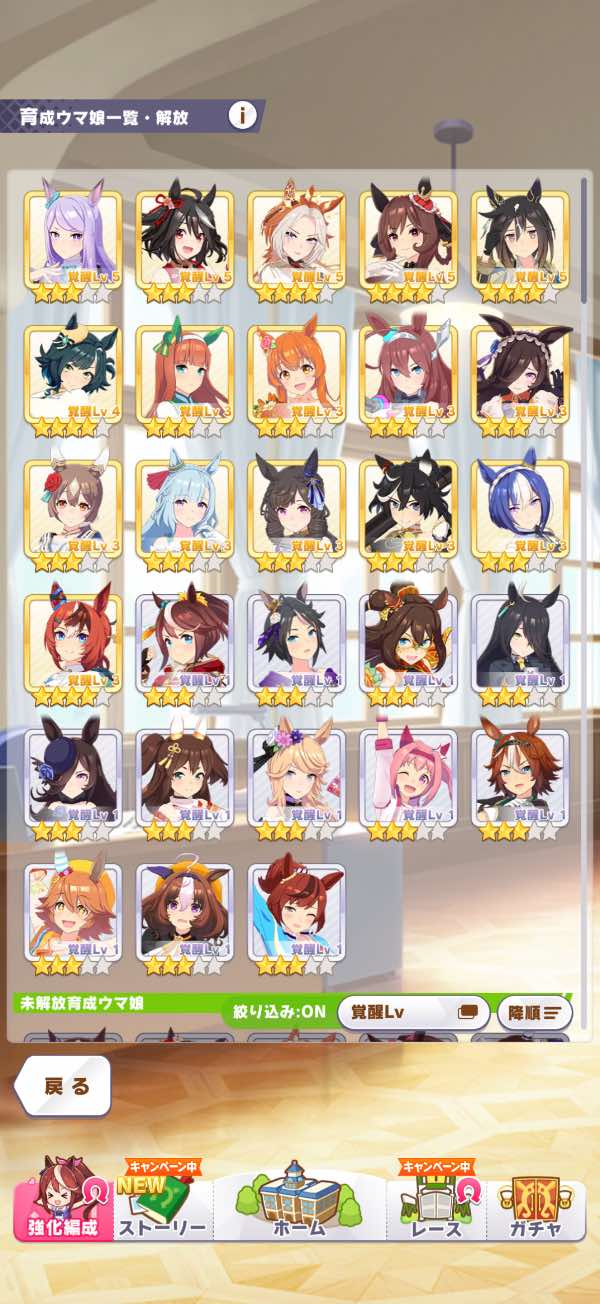Image resolution: width=600 pixels, height=1304 pixels.
Task: Toggle the 降順 sort order button
Action: tap(535, 1012)
